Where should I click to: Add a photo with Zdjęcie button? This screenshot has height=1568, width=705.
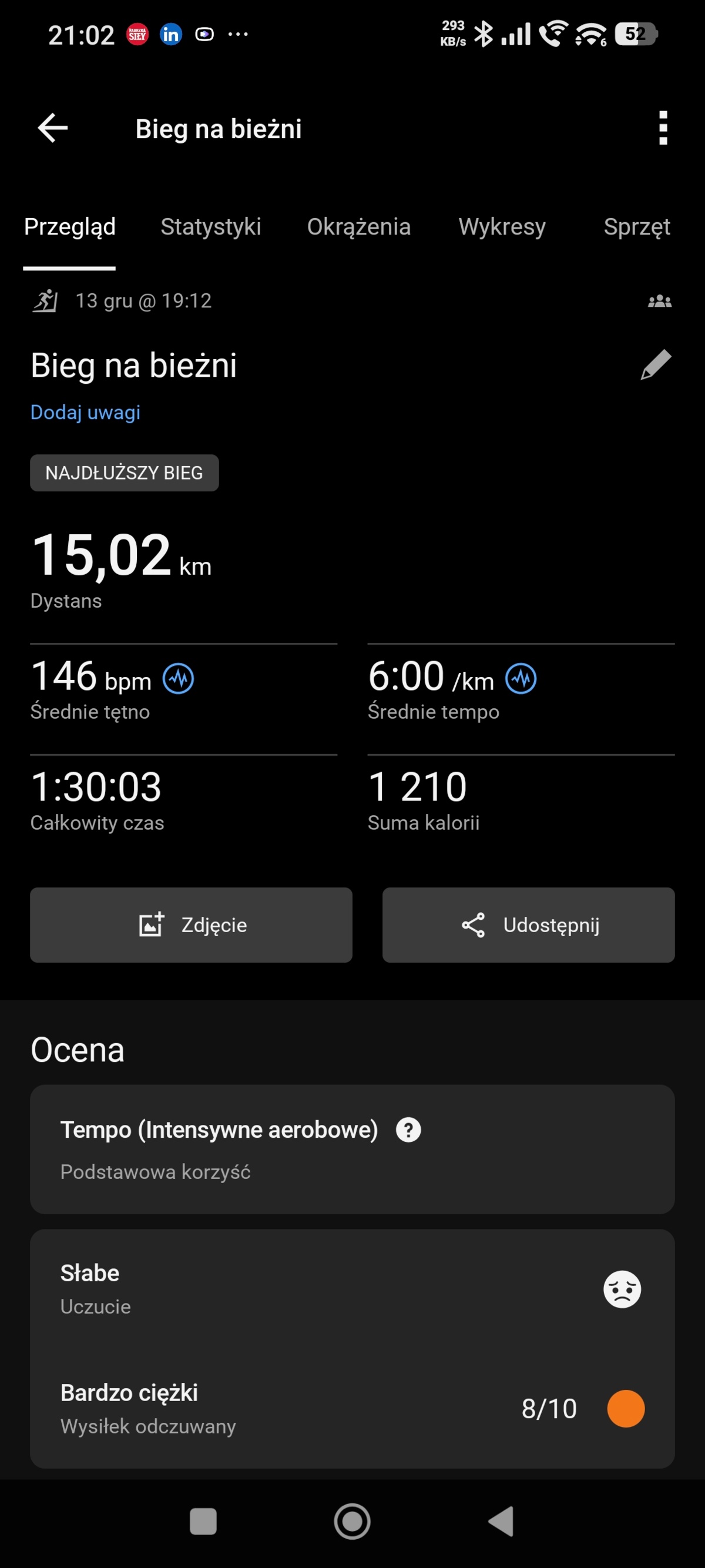(x=191, y=924)
